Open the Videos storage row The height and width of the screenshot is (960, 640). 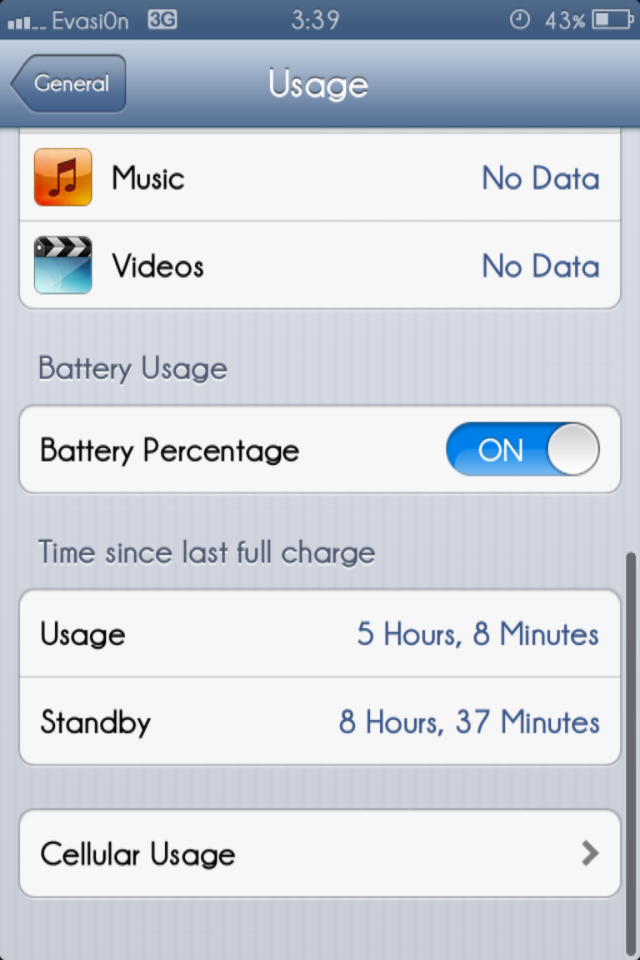click(x=320, y=265)
